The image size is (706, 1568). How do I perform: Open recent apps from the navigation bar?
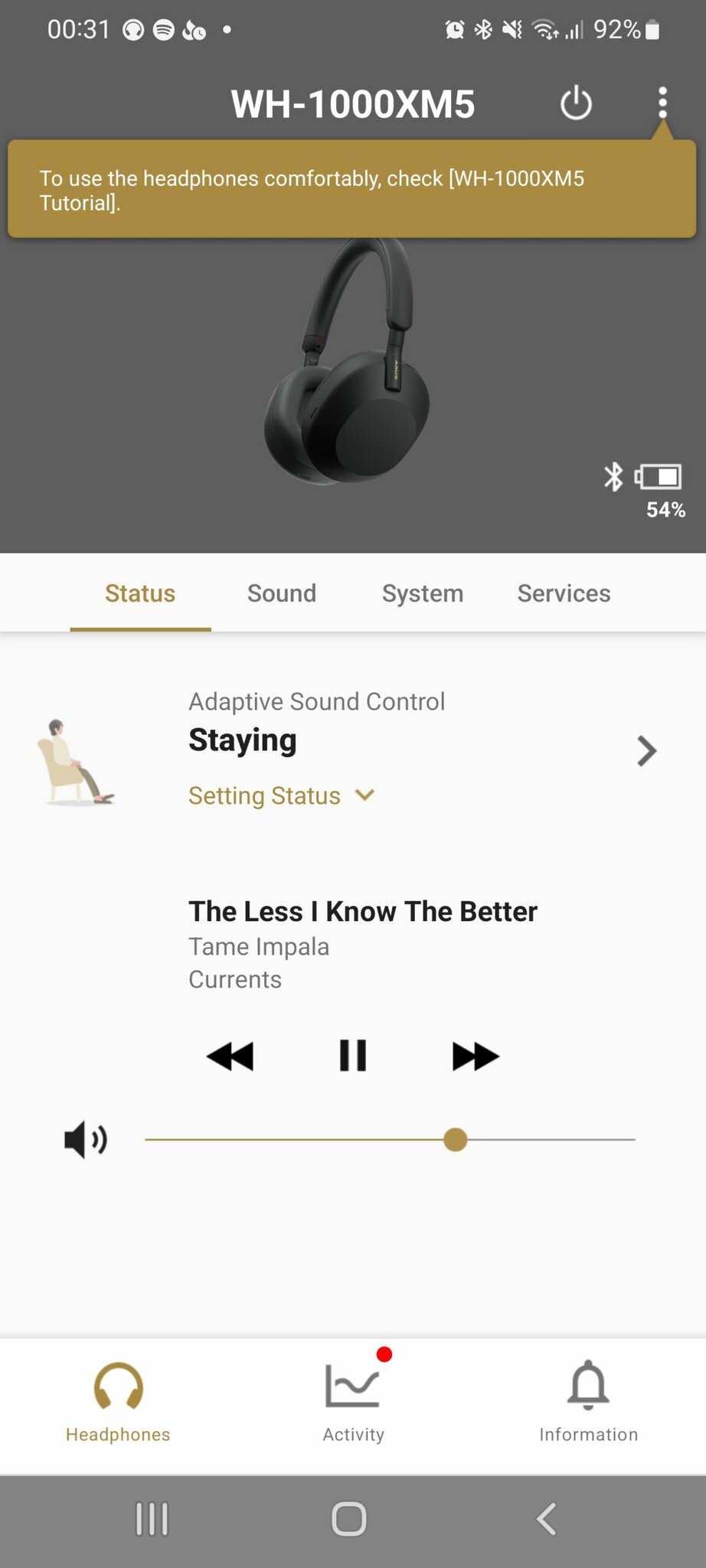pos(152,1519)
